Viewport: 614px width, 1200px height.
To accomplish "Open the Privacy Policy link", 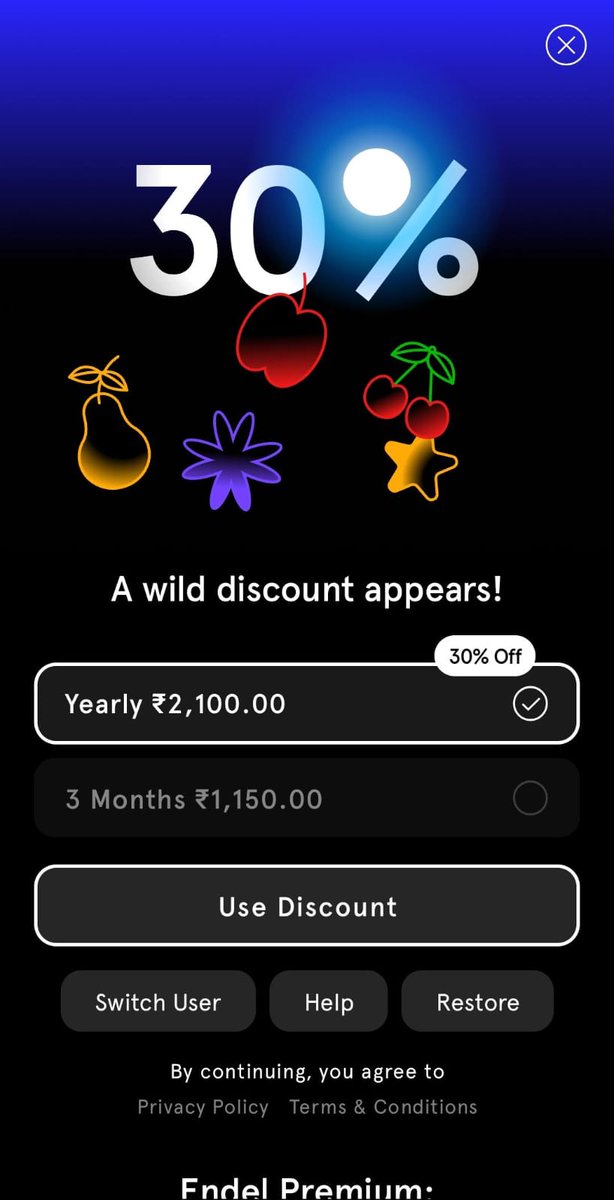I will [x=203, y=1107].
